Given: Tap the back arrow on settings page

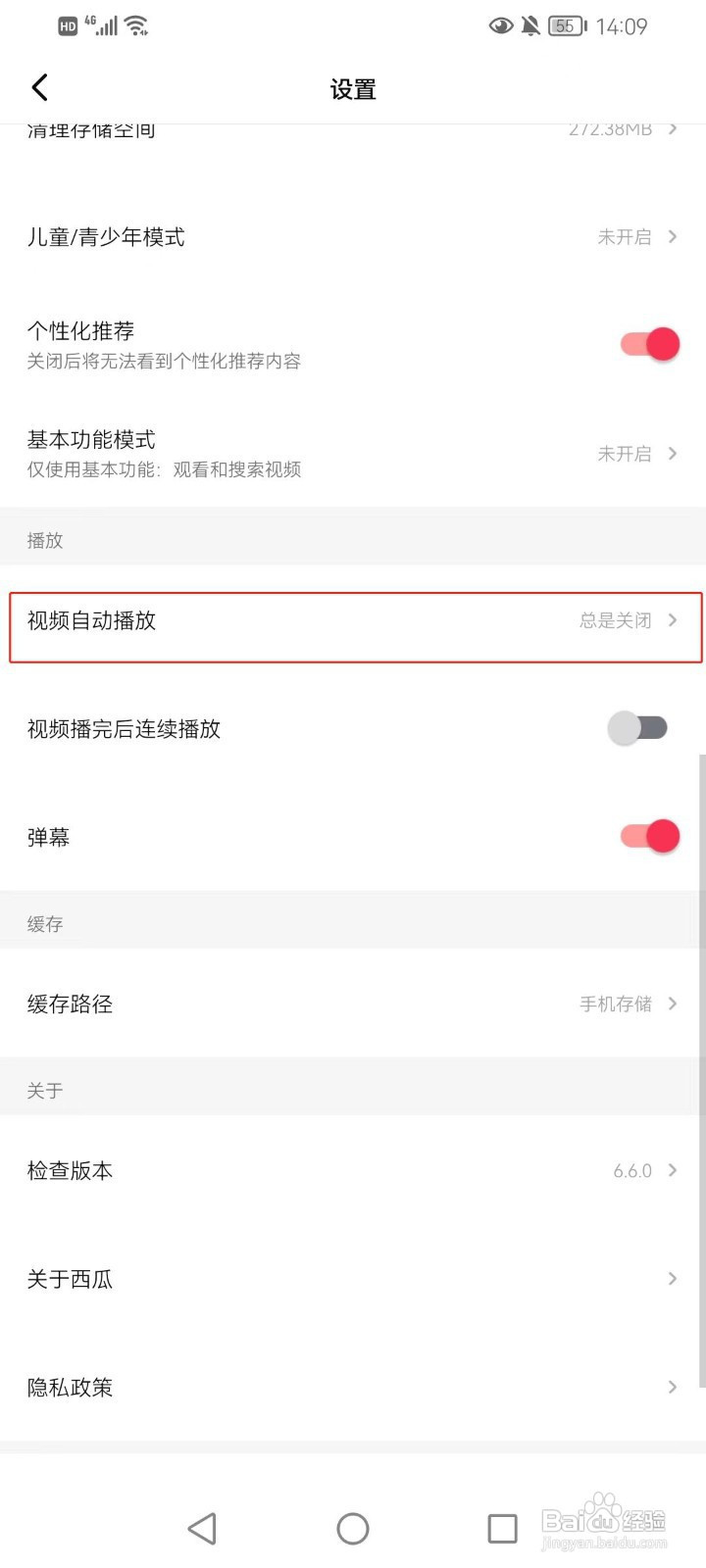Looking at the screenshot, I should tap(39, 87).
